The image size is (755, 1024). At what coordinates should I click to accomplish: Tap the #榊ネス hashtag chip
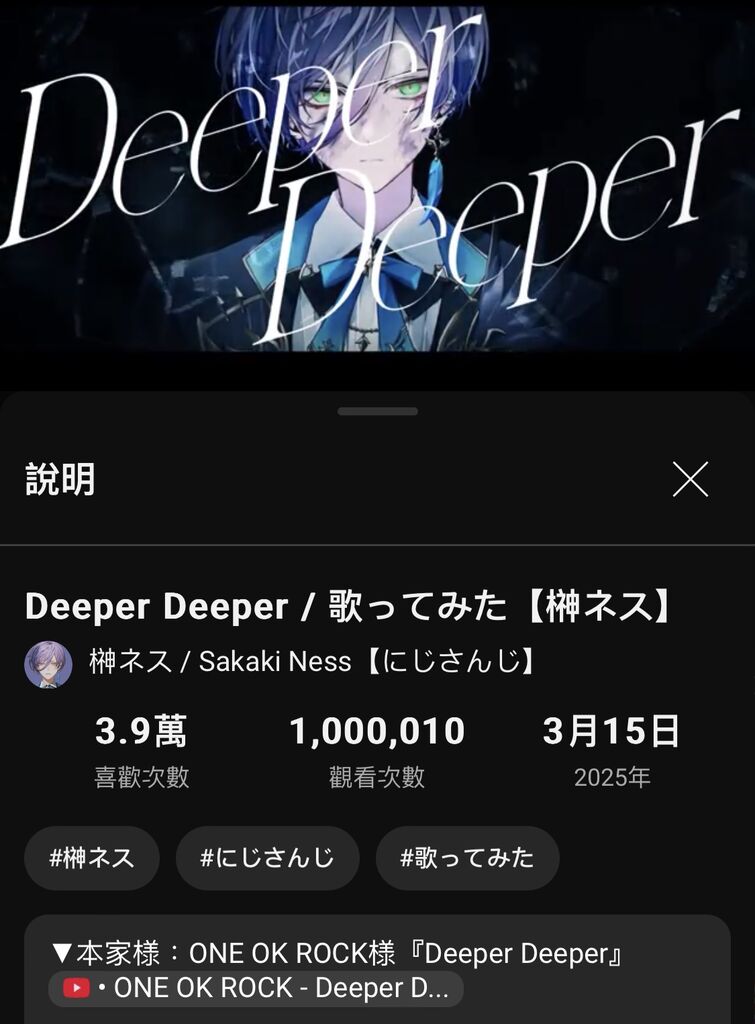(x=91, y=858)
